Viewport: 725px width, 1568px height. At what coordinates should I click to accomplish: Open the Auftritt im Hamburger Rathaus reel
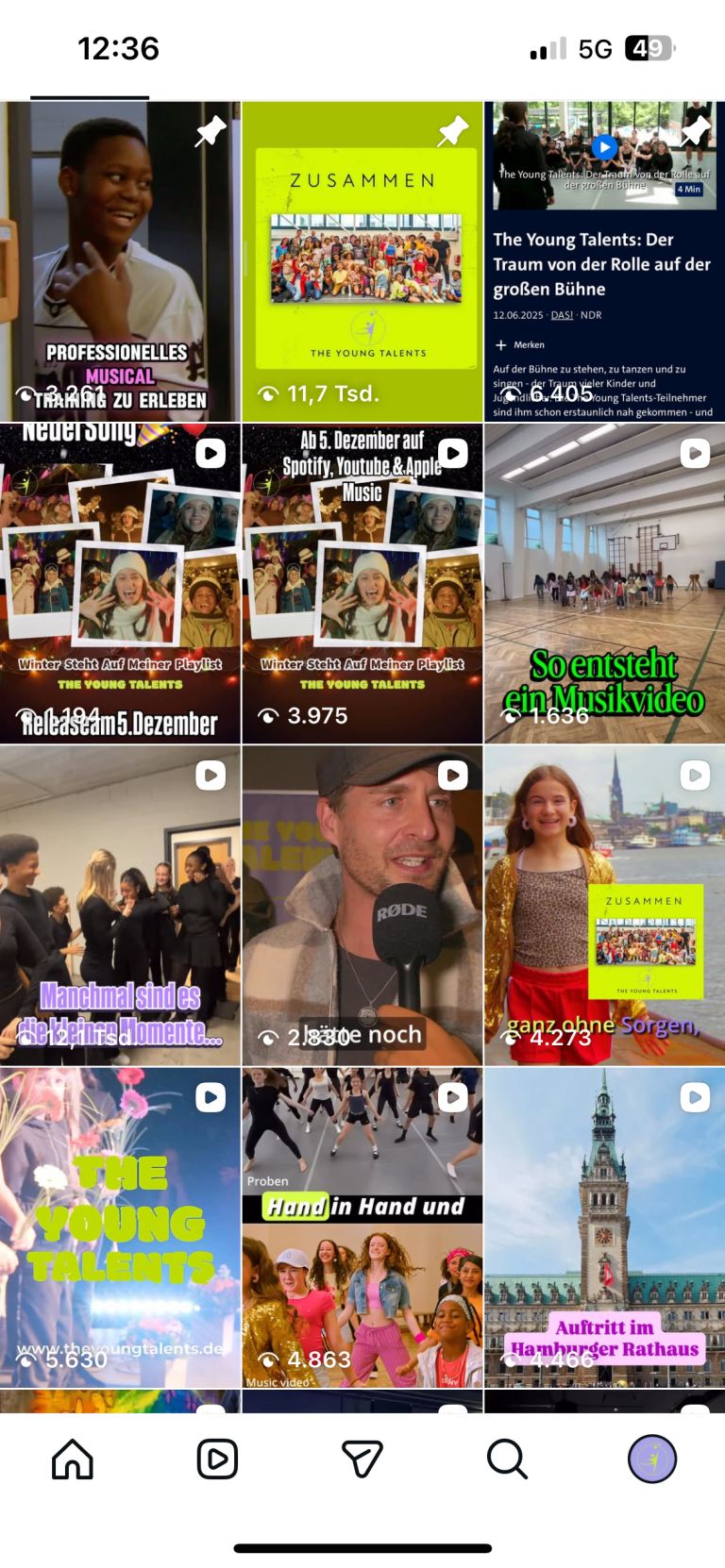pos(604,1226)
